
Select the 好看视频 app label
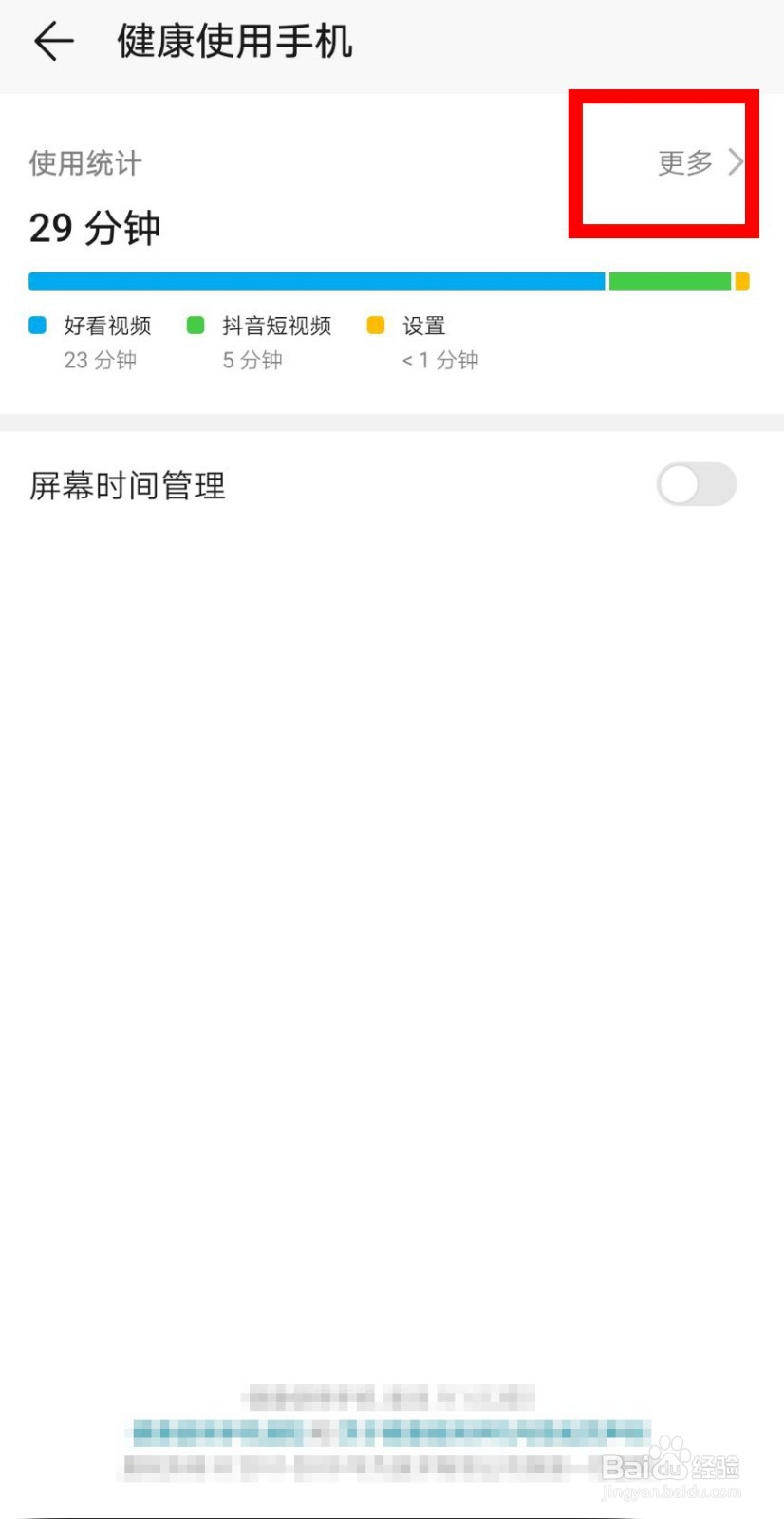point(107,326)
